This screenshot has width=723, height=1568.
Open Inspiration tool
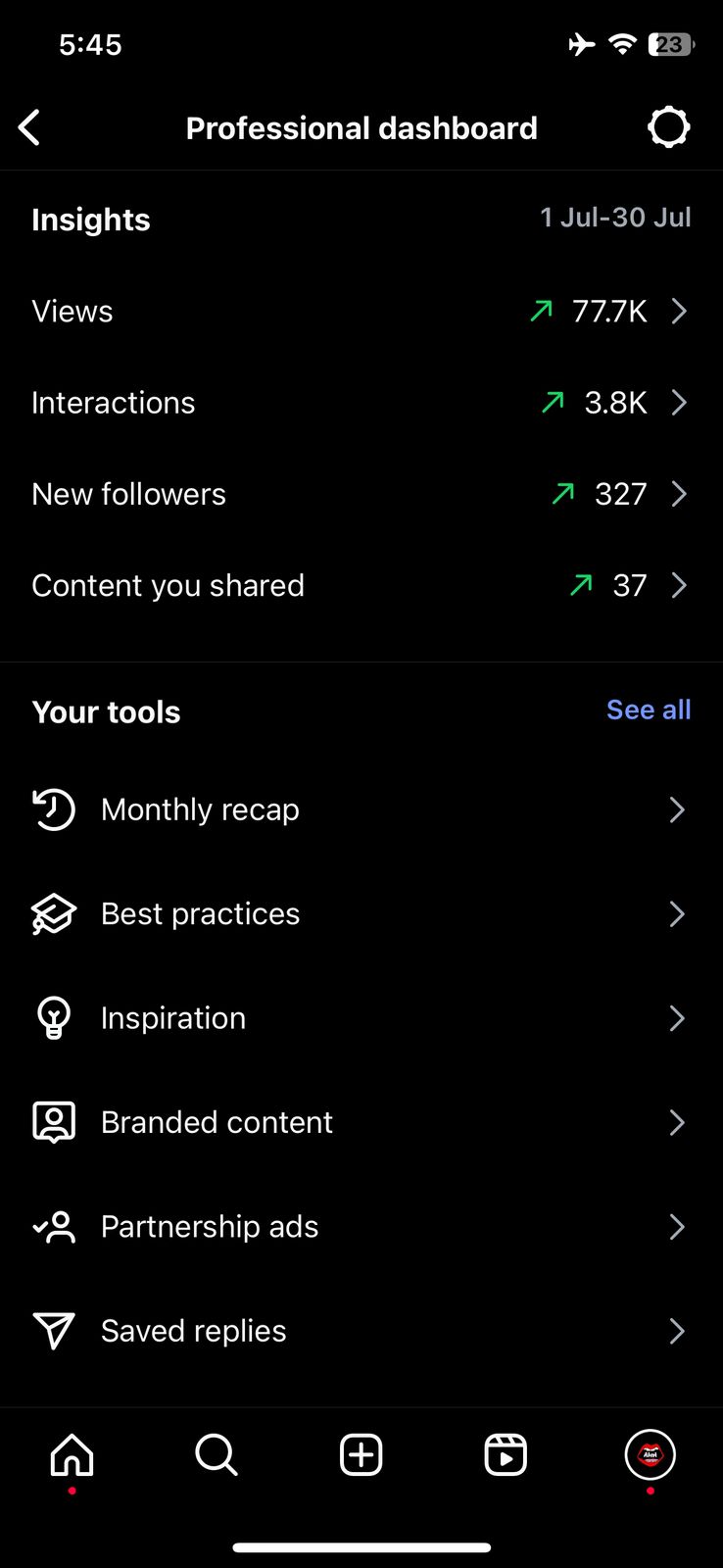[361, 1018]
